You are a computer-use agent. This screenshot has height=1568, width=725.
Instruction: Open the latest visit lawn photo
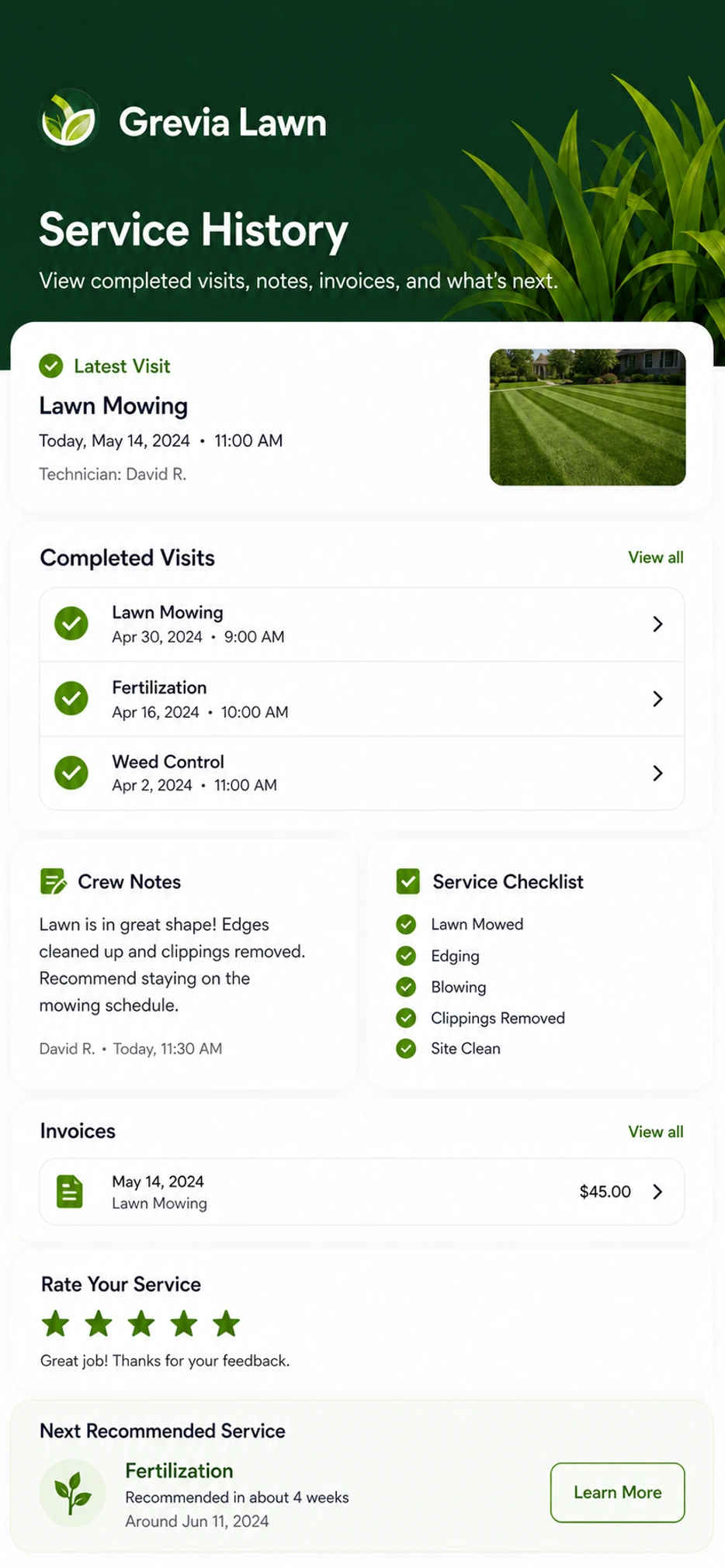[588, 417]
